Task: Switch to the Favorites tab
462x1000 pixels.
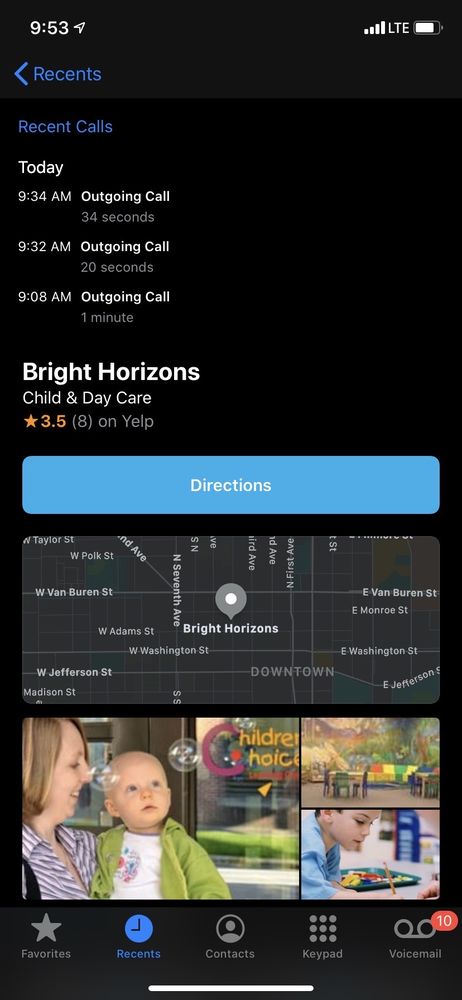Action: pos(46,936)
